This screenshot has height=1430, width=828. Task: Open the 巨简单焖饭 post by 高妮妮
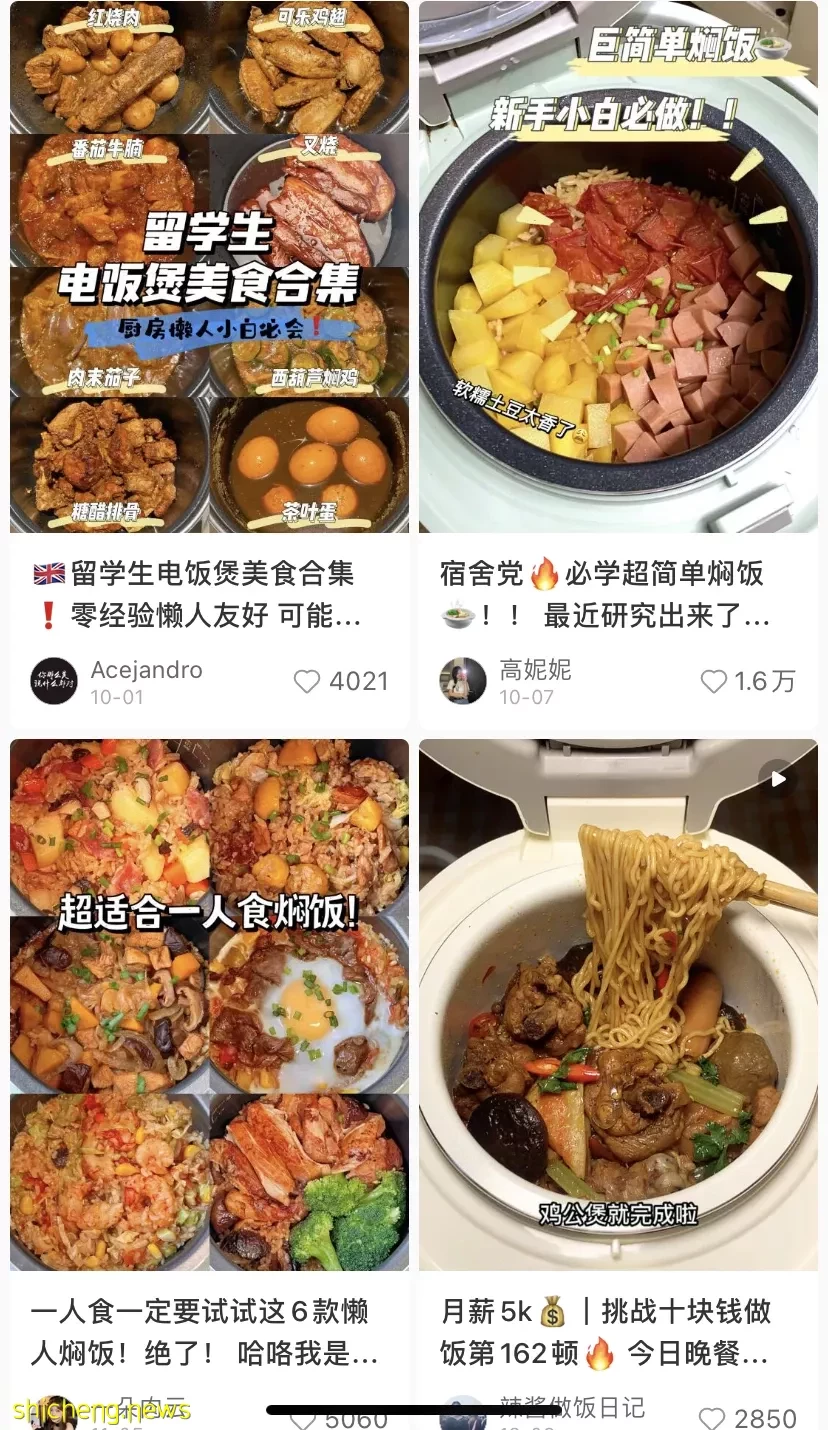[x=618, y=267]
